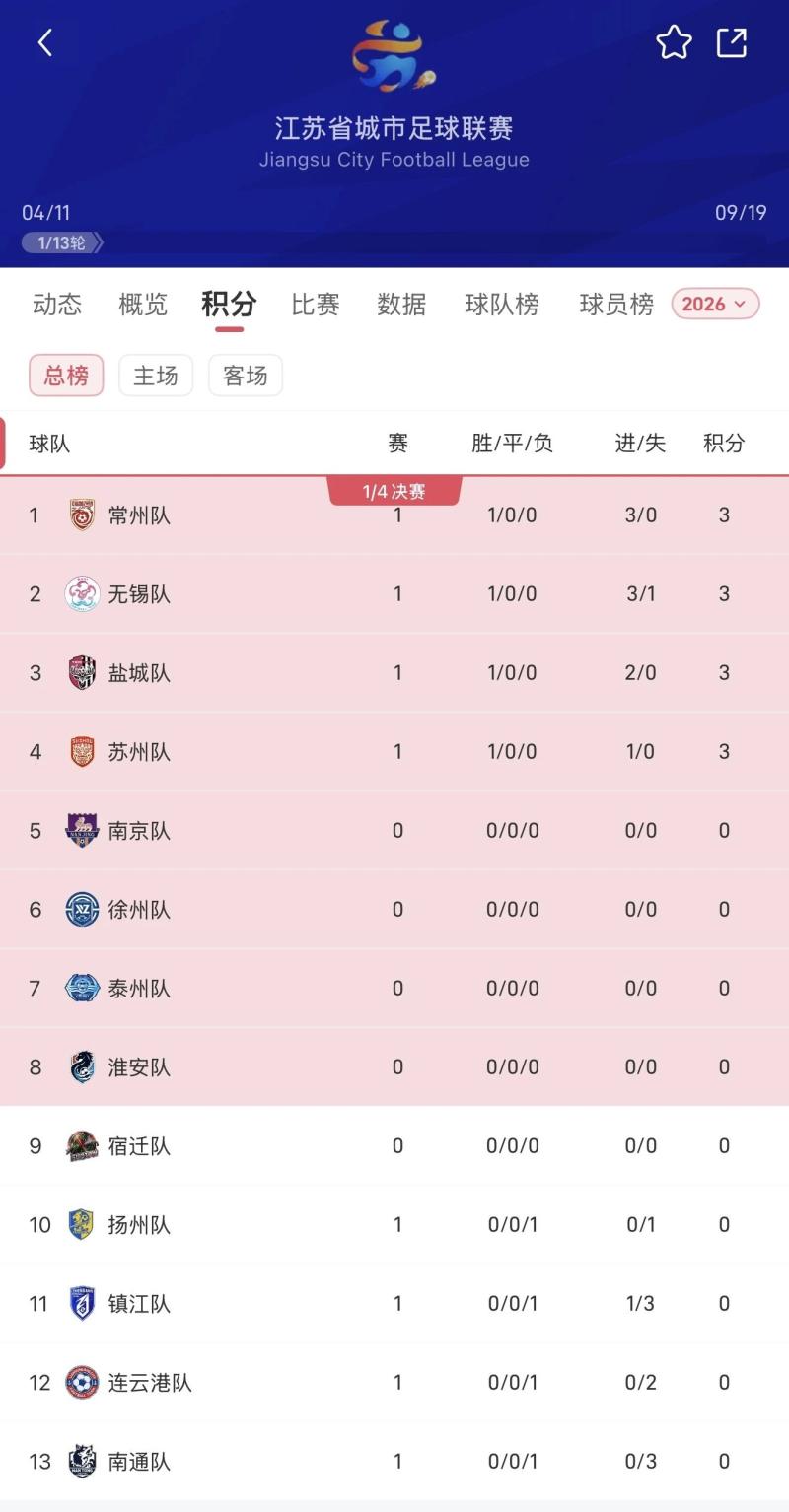Viewport: 789px width, 1512px height.
Task: Tap the 1/13轮 round selector
Action: [62, 242]
